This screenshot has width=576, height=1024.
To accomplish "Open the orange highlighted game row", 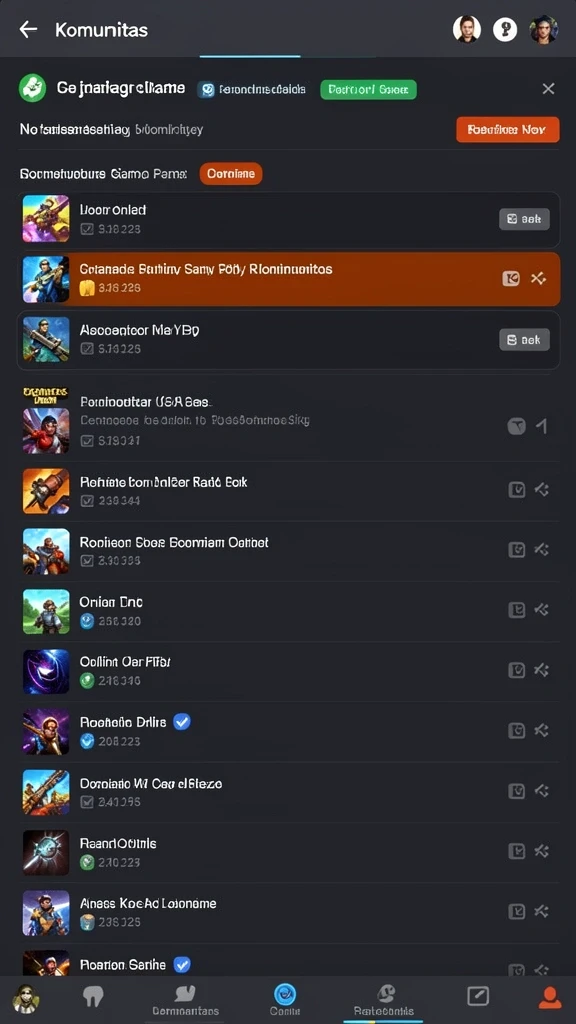I will pos(291,279).
